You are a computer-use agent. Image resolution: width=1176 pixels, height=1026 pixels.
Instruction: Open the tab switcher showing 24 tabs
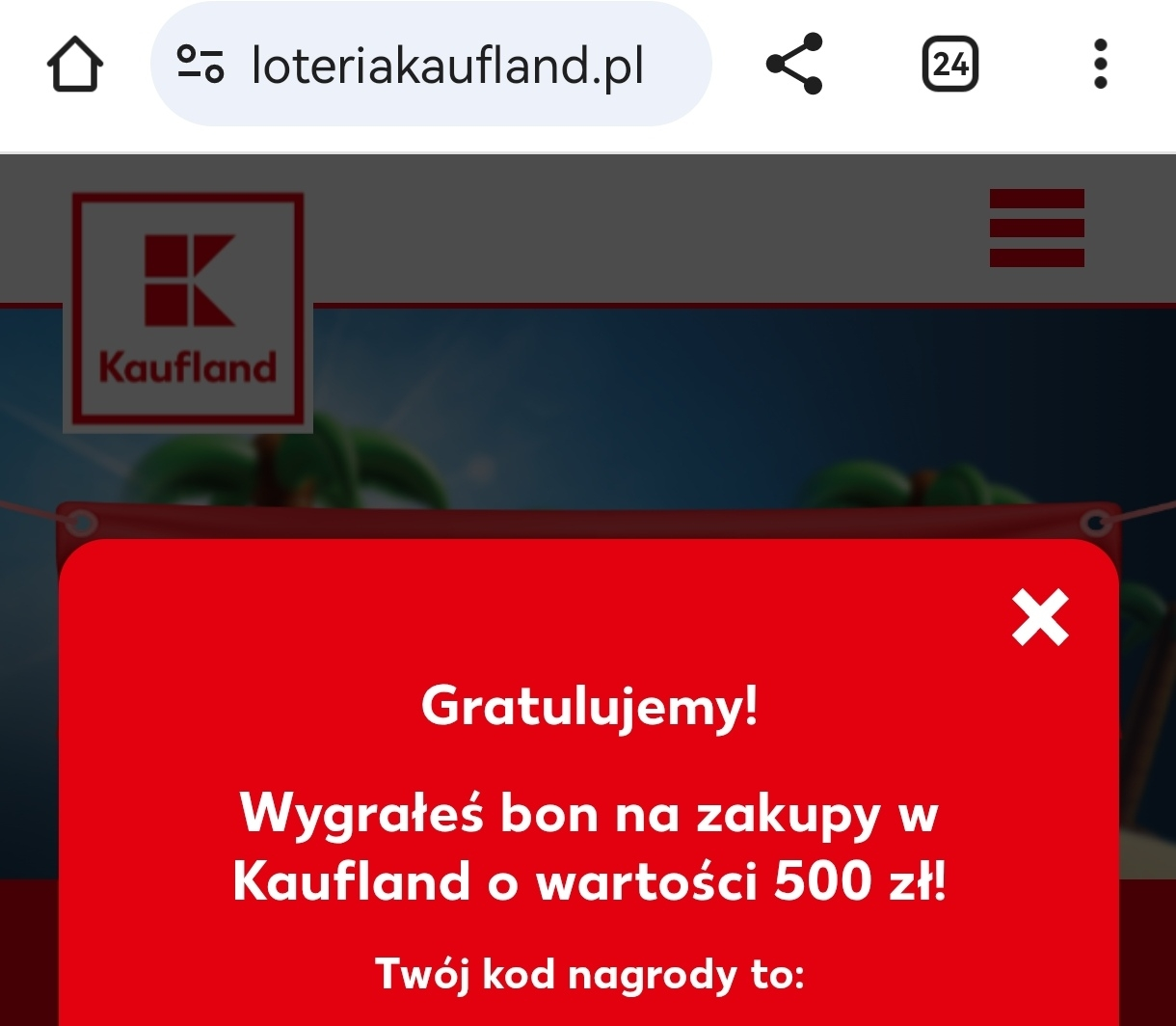[x=949, y=65]
